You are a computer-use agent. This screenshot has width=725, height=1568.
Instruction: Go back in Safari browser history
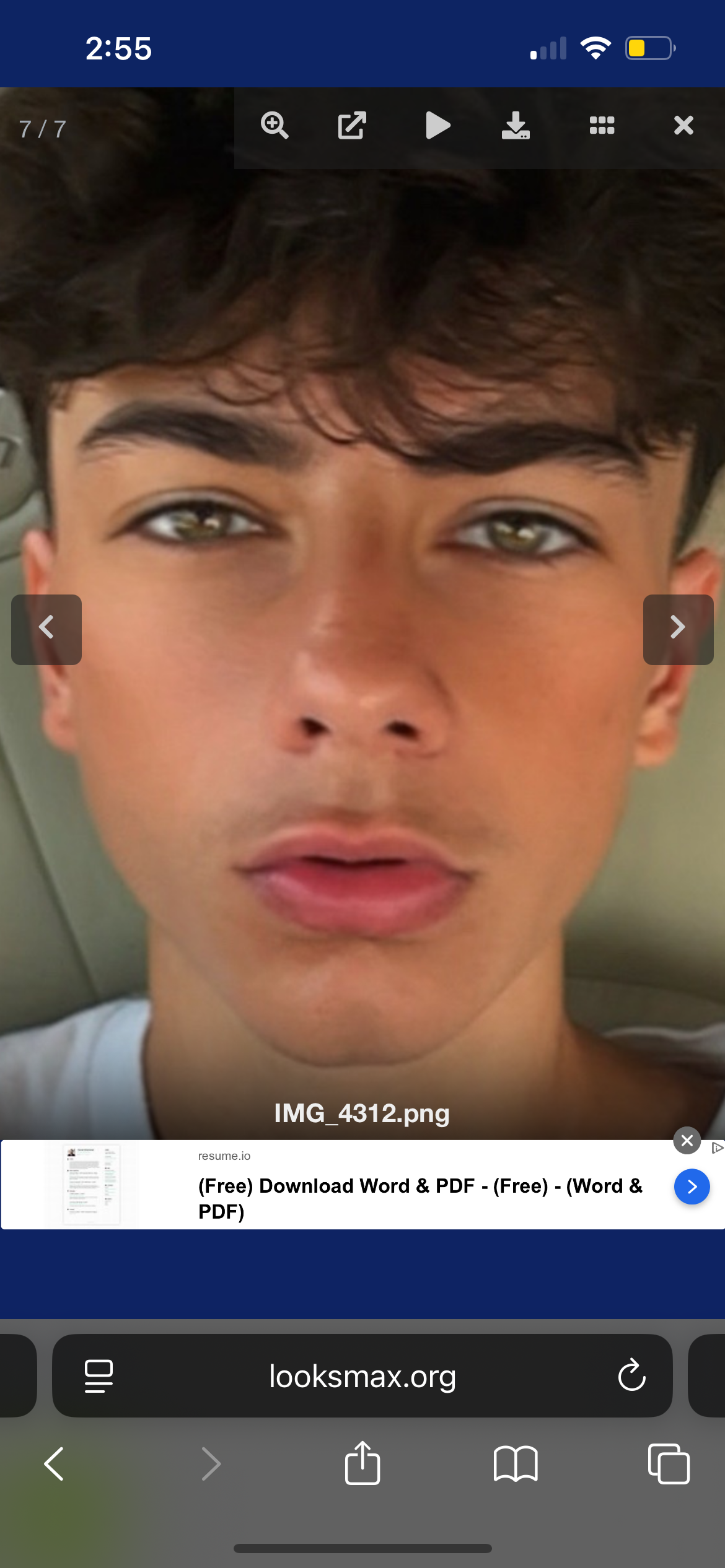[x=55, y=1464]
